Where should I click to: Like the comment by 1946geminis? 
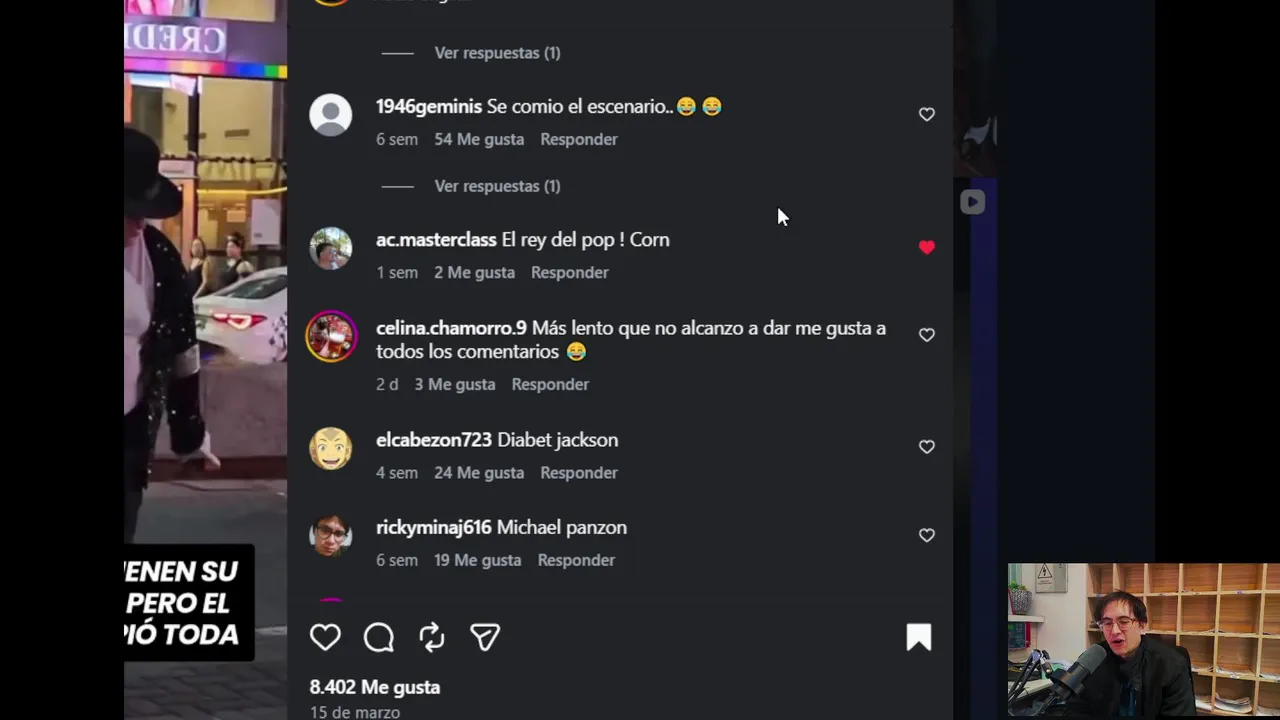(926, 115)
